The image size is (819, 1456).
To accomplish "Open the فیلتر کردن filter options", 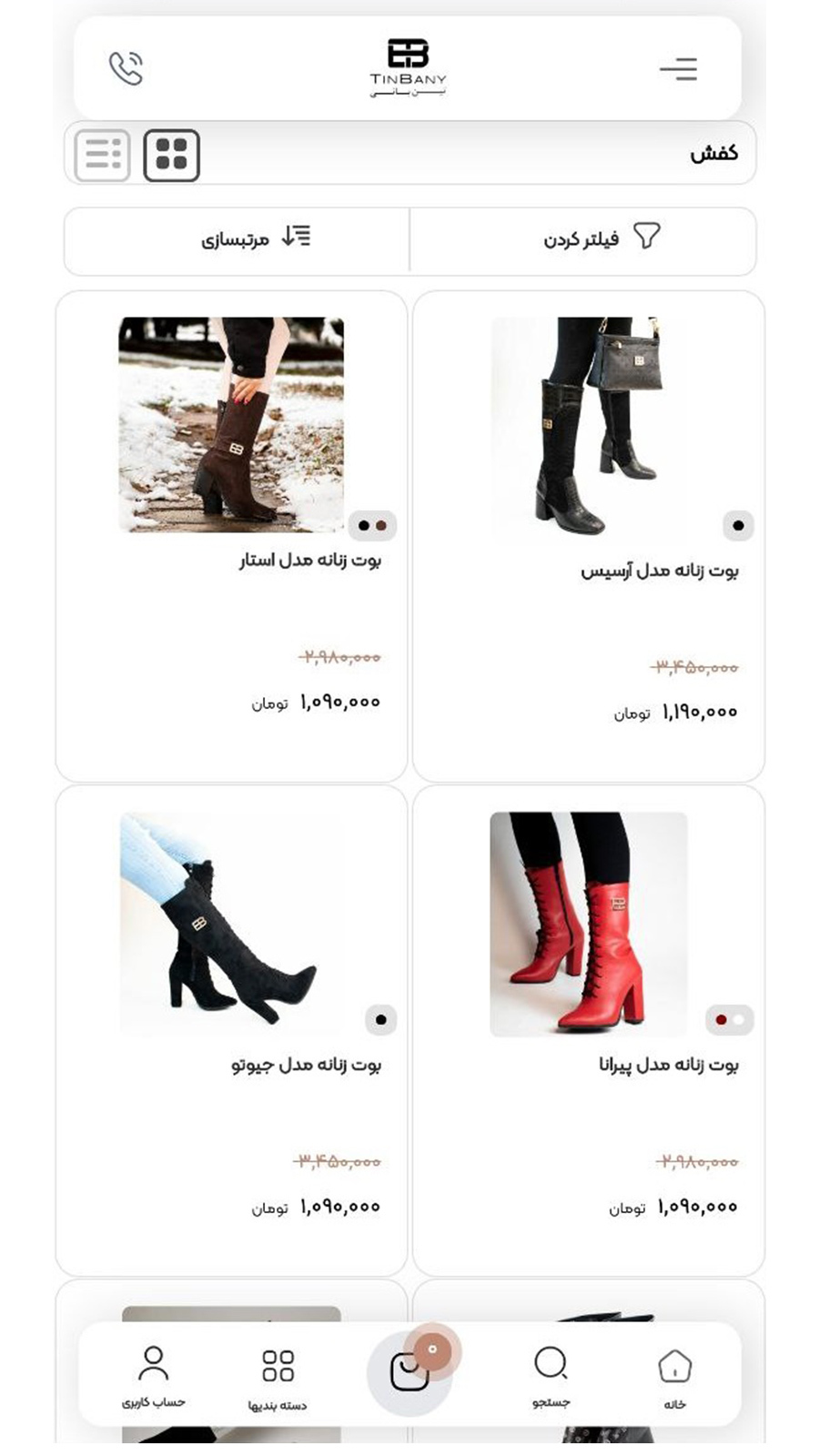I will (601, 239).
